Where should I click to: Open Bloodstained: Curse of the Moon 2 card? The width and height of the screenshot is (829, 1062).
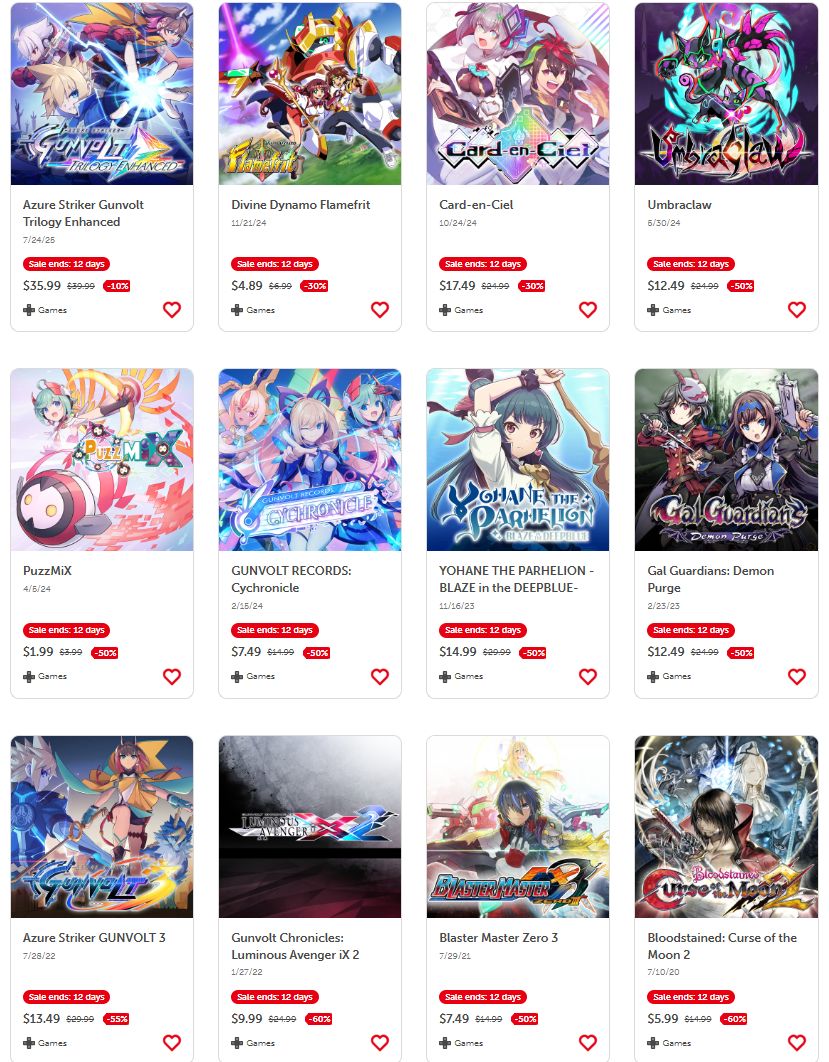[725, 827]
